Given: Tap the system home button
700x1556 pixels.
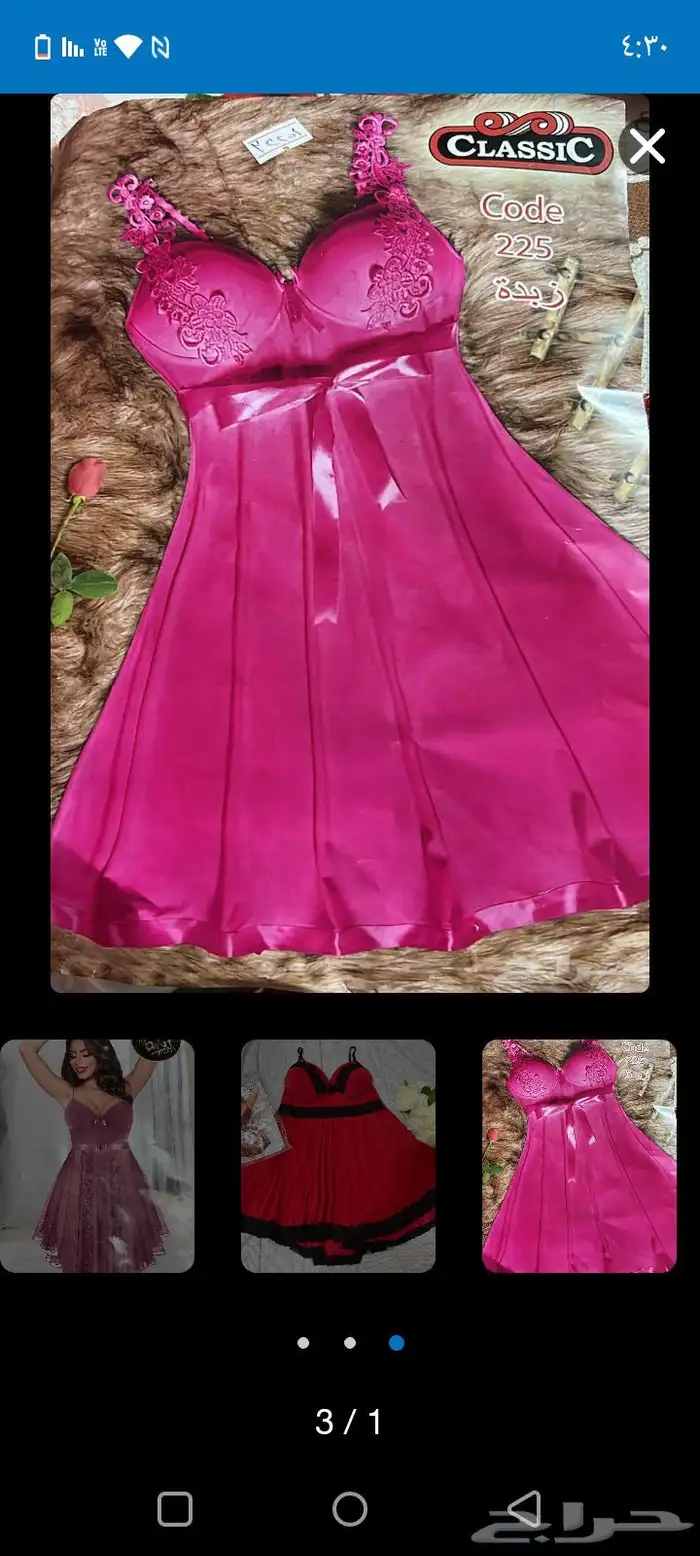Looking at the screenshot, I should click(350, 1509).
